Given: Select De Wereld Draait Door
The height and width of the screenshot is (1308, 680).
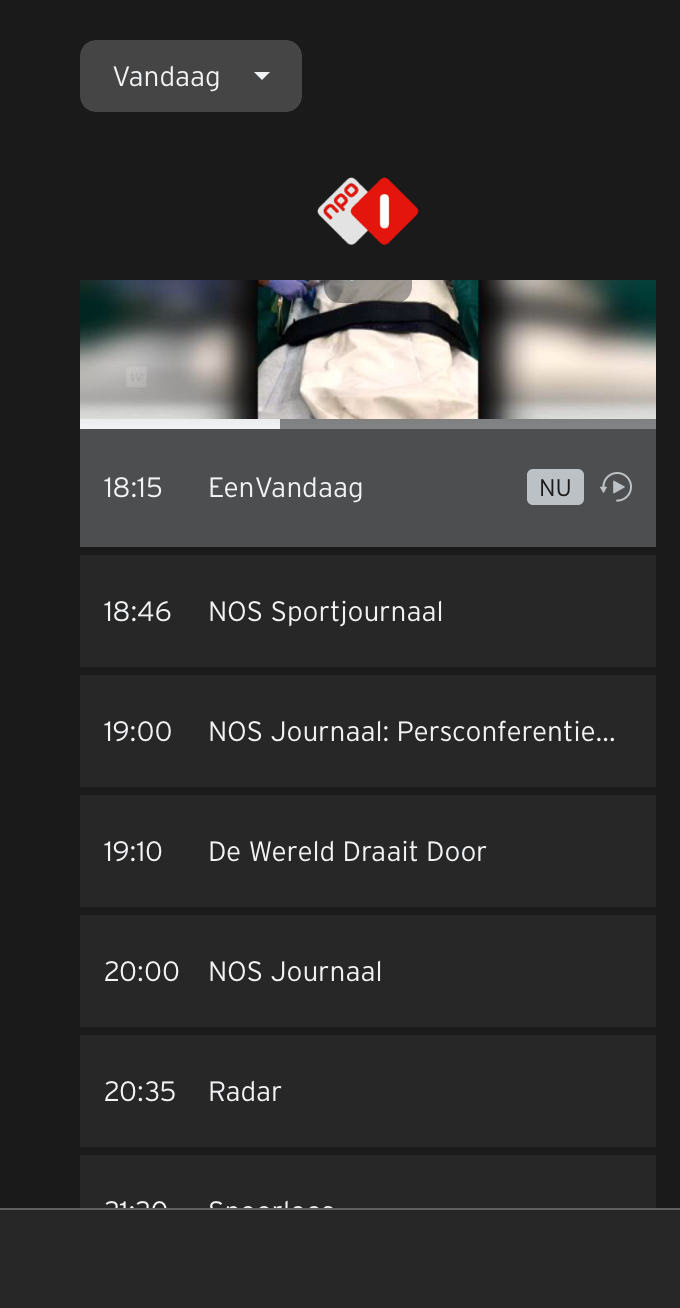Looking at the screenshot, I should click(x=368, y=851).
